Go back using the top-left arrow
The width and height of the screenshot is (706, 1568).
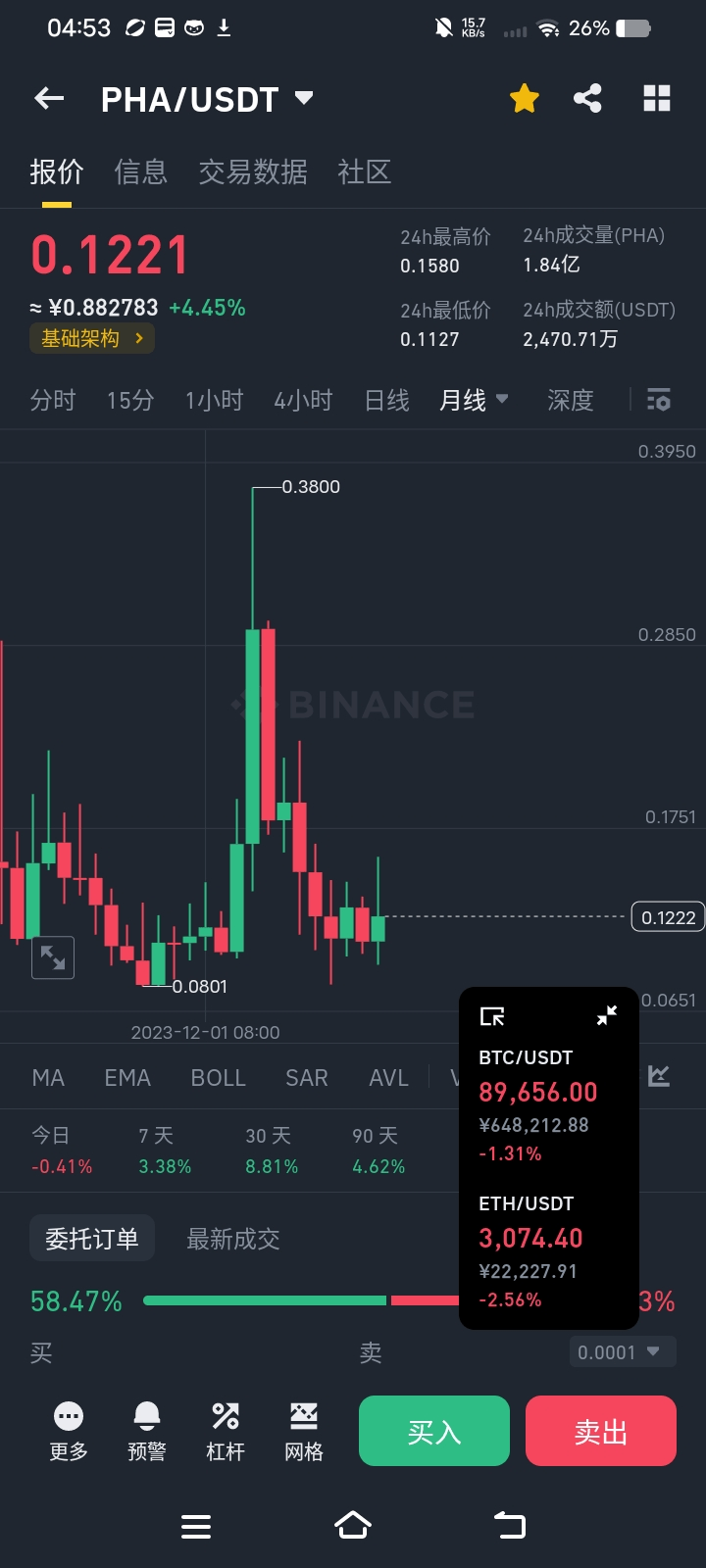pos(49,98)
